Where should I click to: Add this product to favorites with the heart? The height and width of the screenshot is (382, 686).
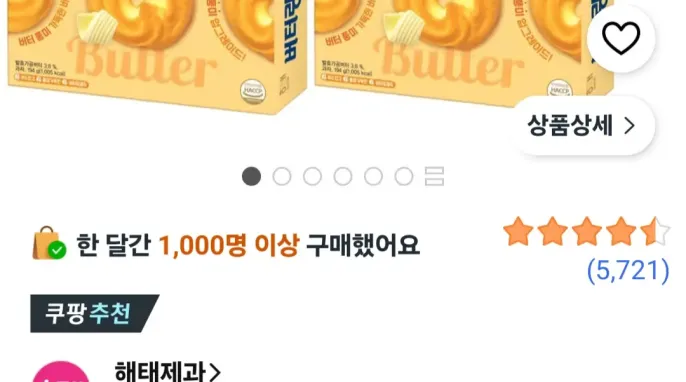621,38
